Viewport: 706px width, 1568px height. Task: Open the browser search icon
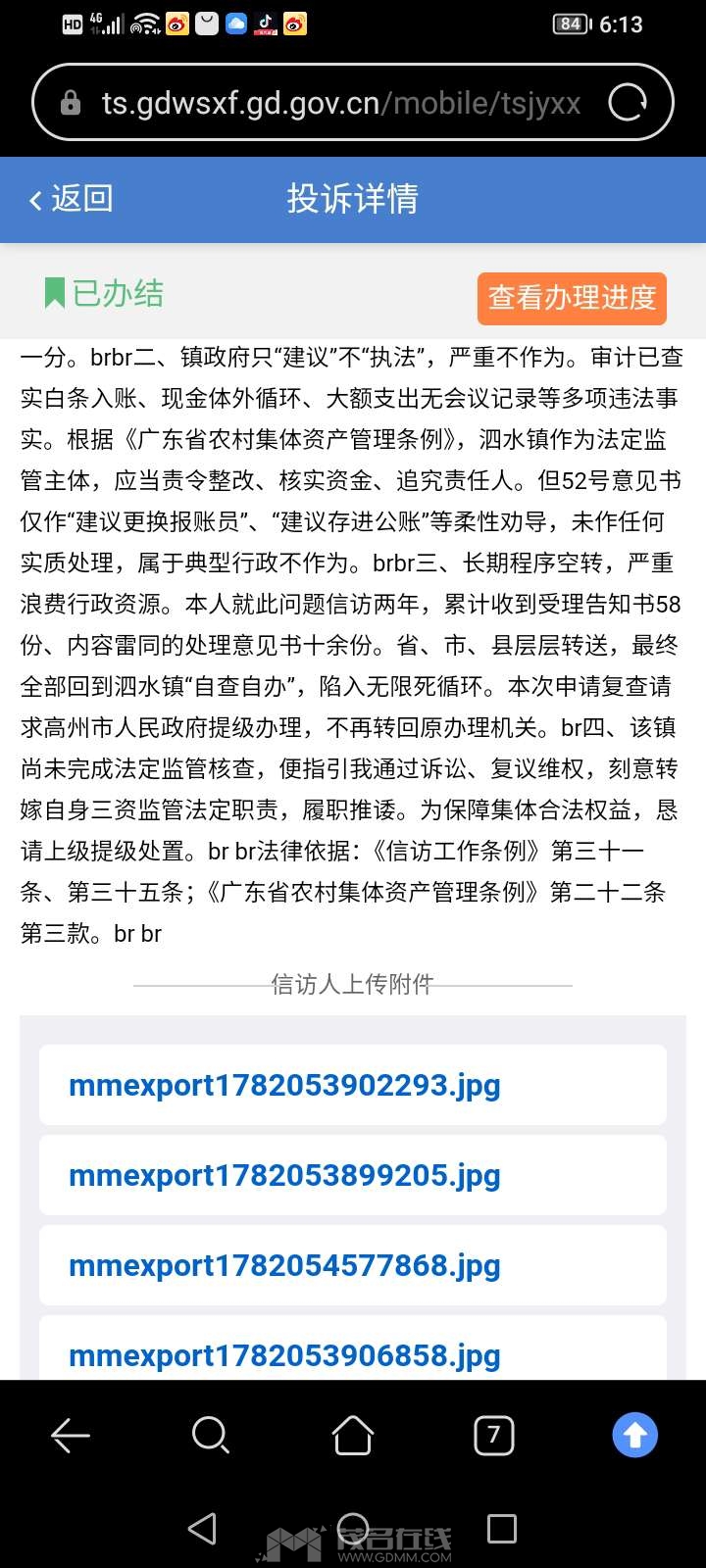[211, 1436]
